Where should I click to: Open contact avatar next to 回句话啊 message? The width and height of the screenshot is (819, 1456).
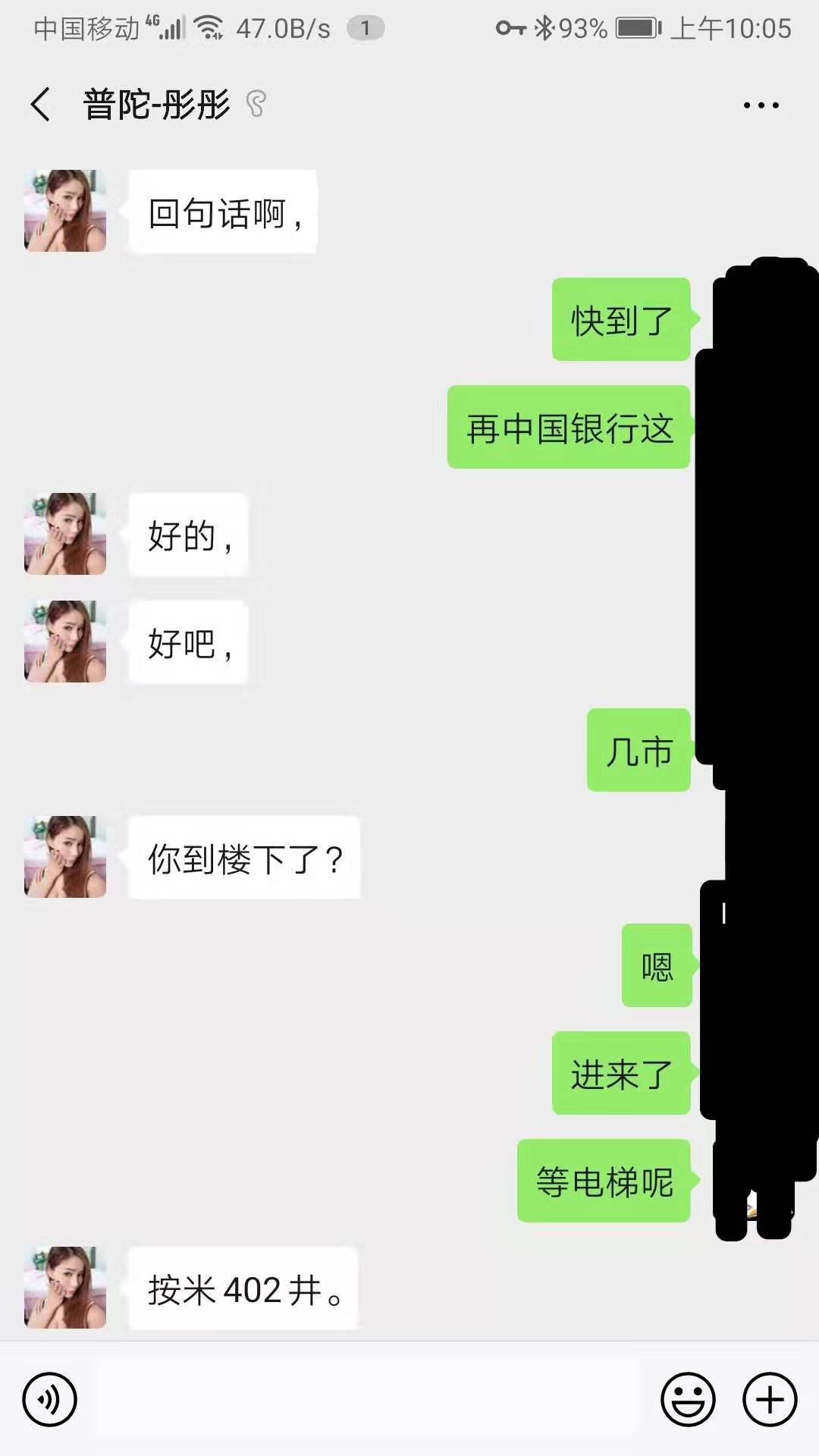pos(64,211)
